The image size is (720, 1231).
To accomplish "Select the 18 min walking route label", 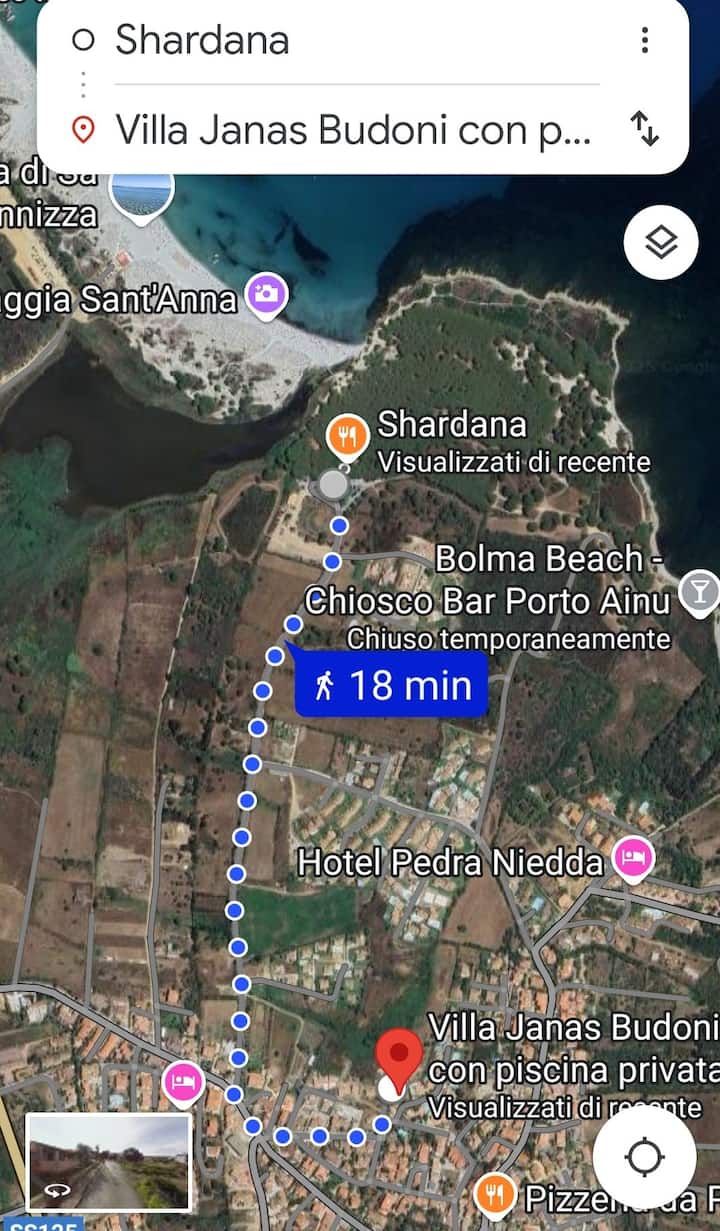I will pyautogui.click(x=392, y=686).
